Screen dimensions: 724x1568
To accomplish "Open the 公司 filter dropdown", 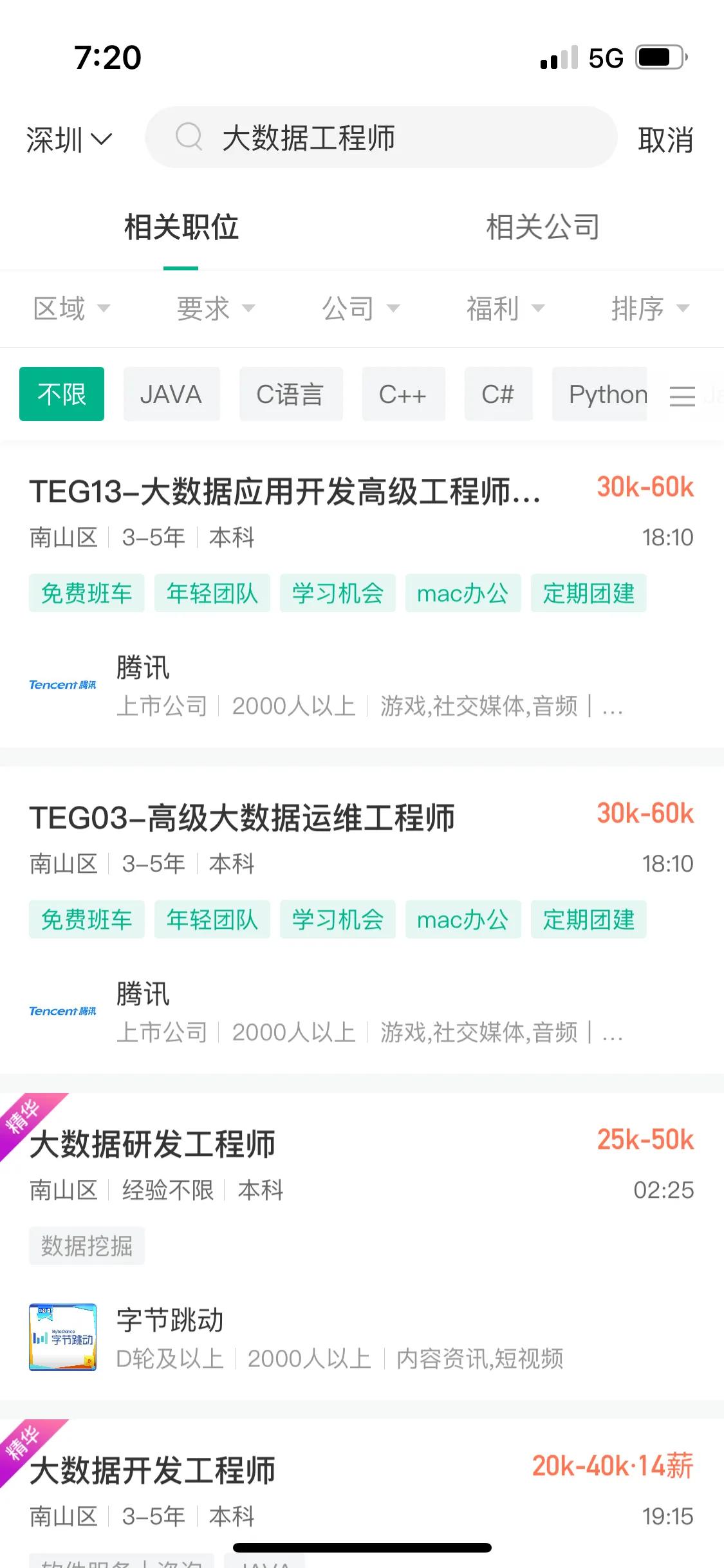I will point(360,308).
